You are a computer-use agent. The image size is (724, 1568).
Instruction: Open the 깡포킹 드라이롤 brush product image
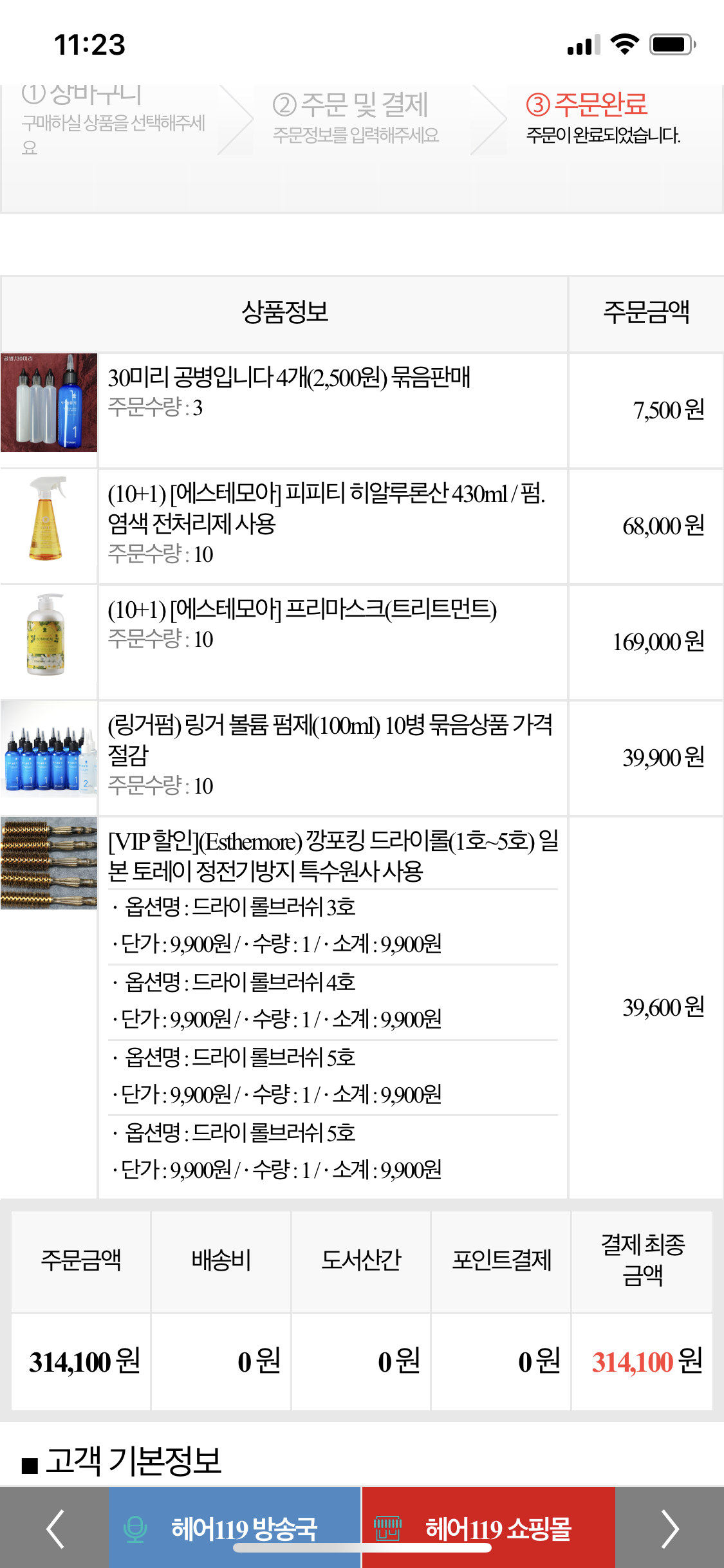(x=49, y=863)
